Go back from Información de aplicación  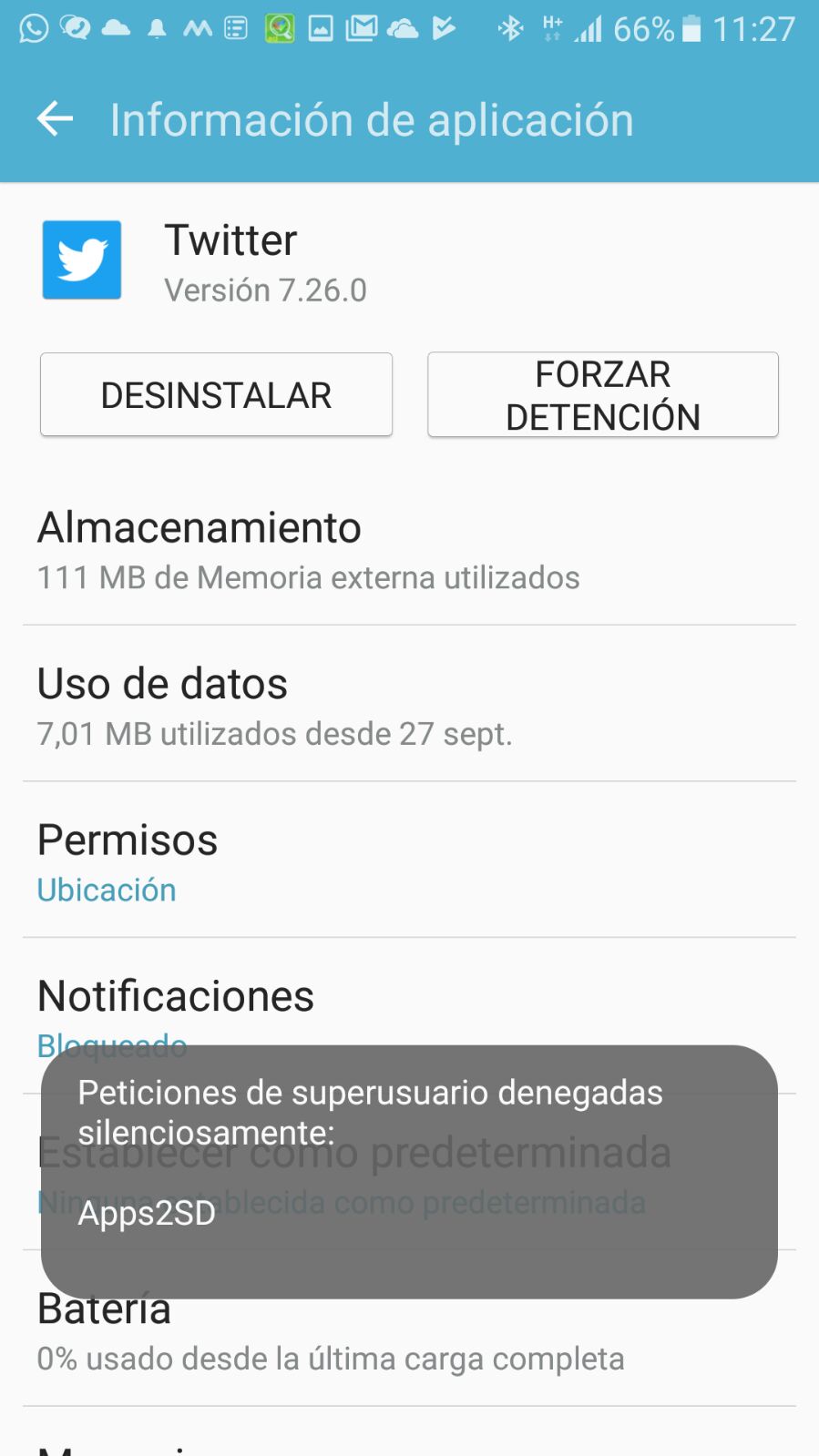[x=55, y=119]
